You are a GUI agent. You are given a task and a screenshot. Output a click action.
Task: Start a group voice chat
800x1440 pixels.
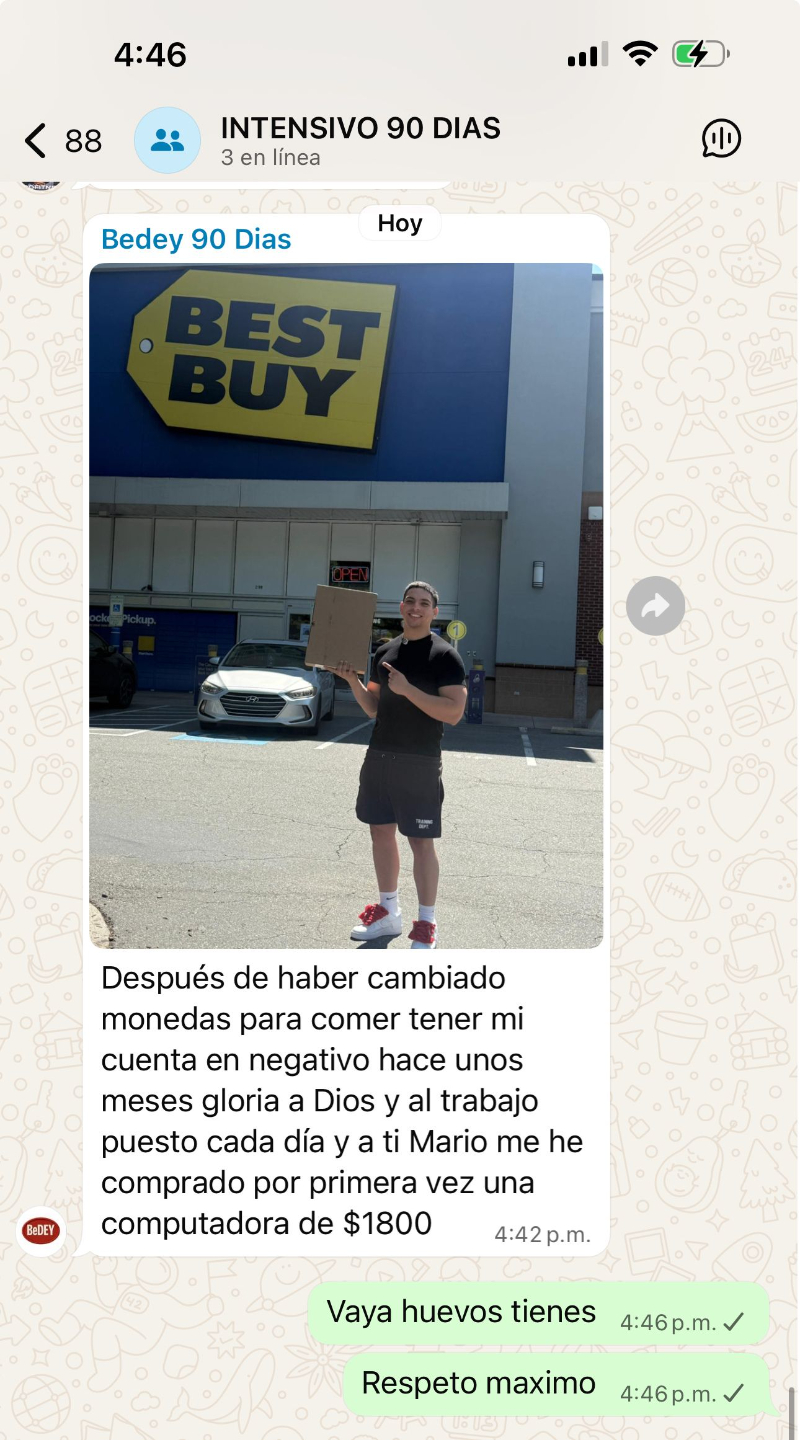pos(721,139)
